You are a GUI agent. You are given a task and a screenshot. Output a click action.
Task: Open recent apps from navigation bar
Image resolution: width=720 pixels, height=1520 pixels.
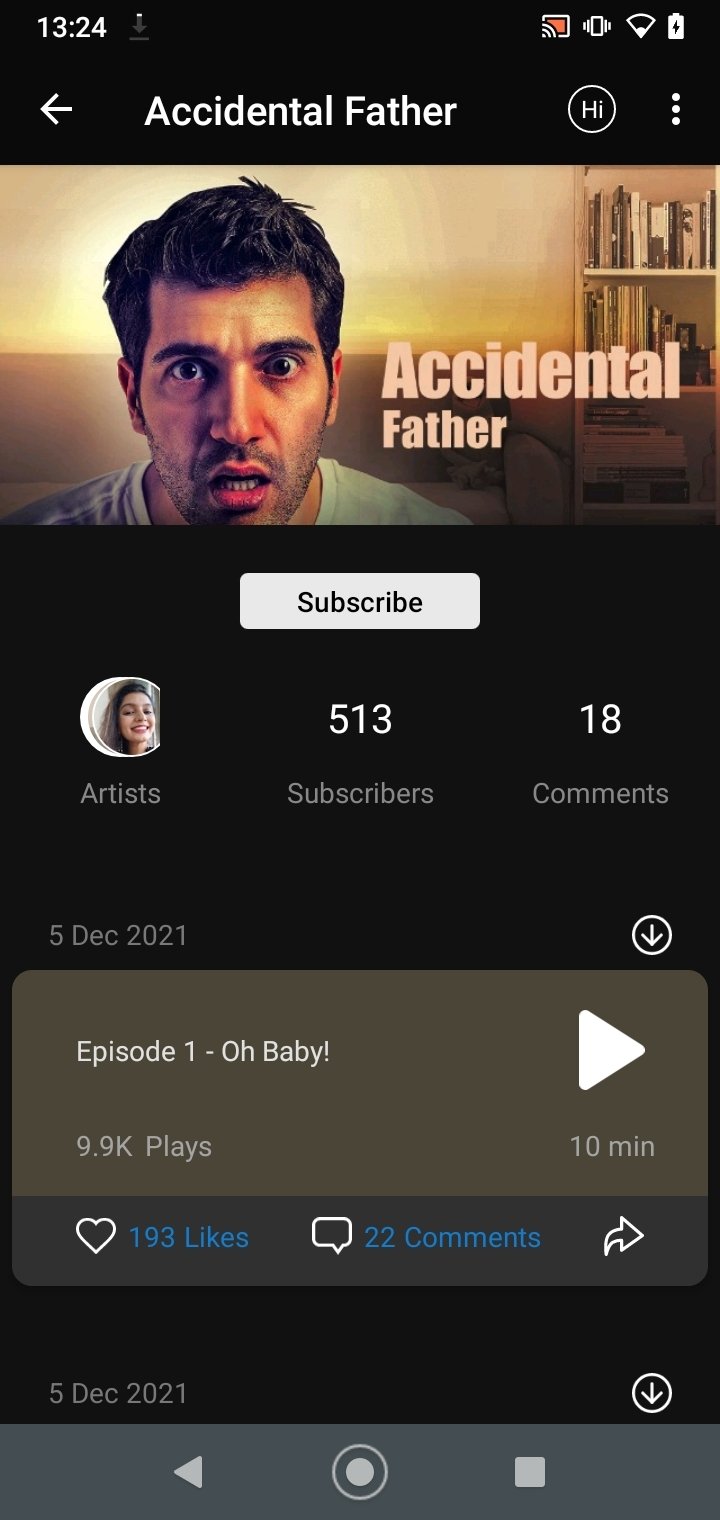point(529,1472)
